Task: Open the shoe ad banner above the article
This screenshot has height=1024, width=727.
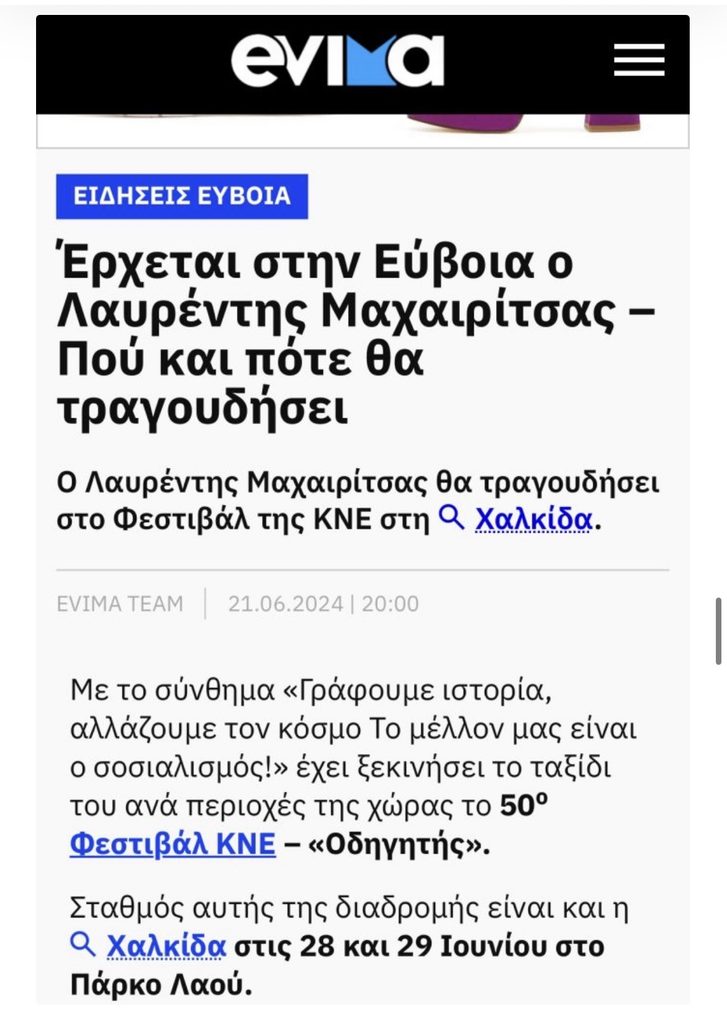Action: (x=363, y=131)
